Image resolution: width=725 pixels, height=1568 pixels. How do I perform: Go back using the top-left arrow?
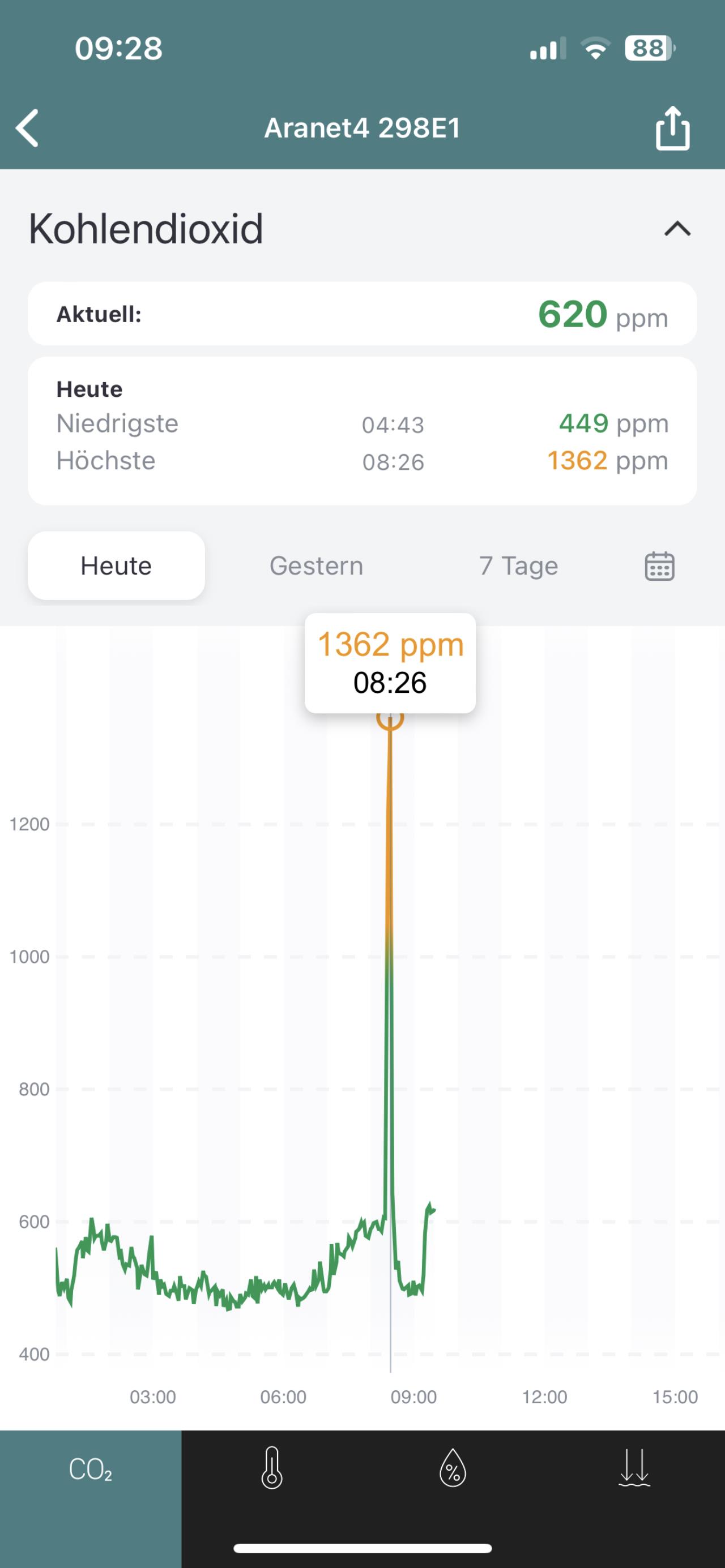tap(27, 128)
